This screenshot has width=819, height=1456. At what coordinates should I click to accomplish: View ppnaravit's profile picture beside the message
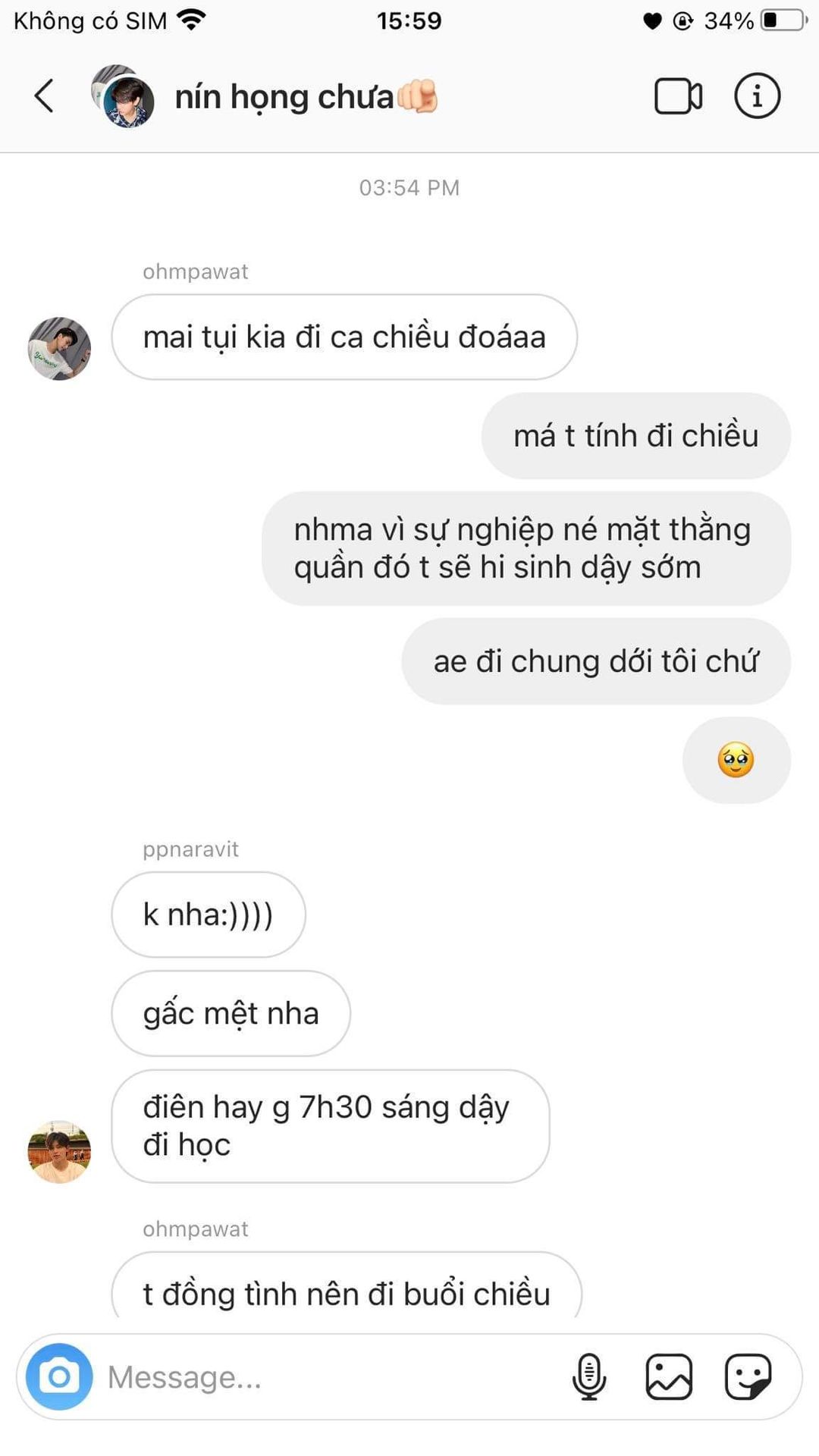pyautogui.click(x=59, y=1152)
